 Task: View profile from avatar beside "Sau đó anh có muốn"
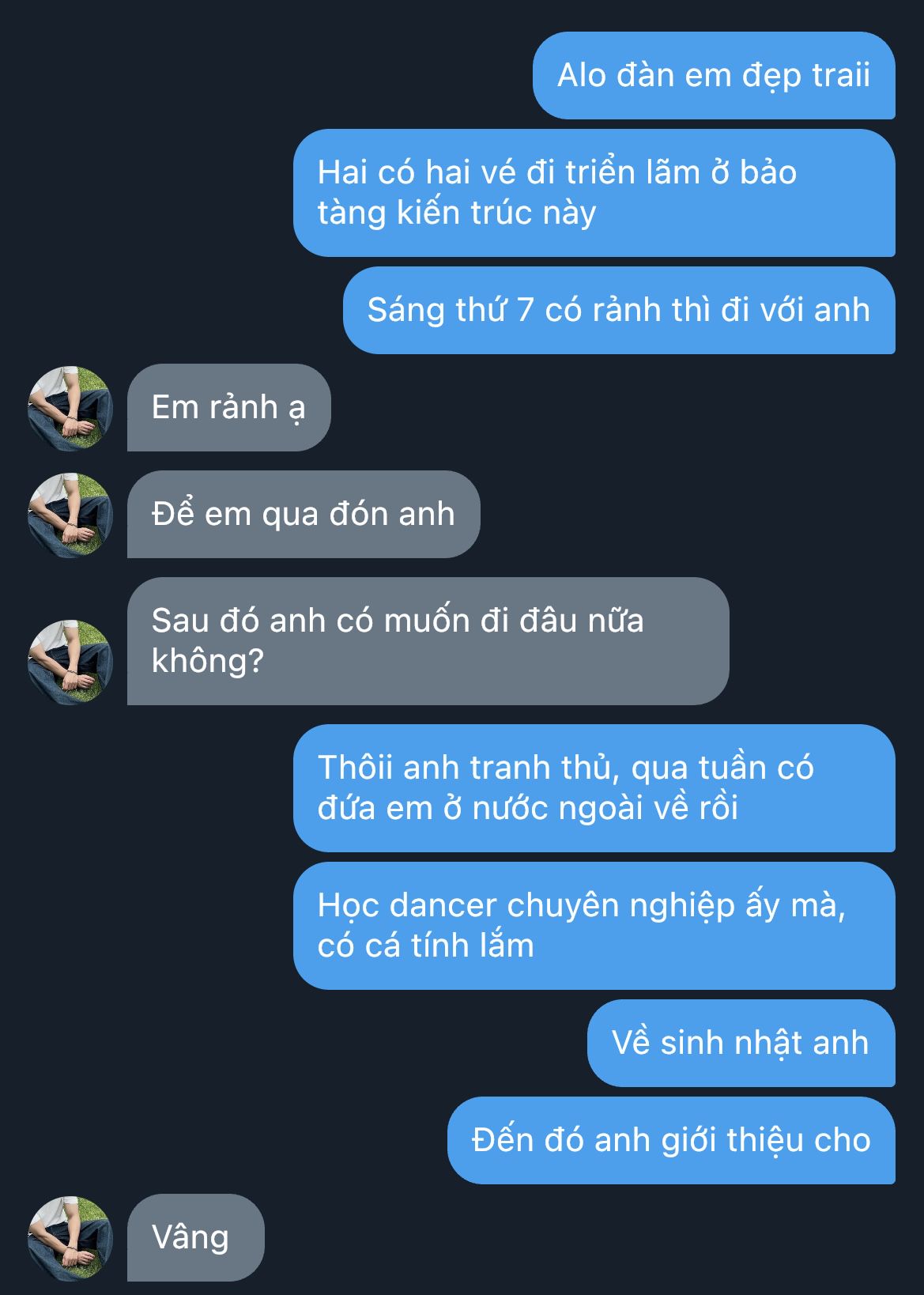70,662
